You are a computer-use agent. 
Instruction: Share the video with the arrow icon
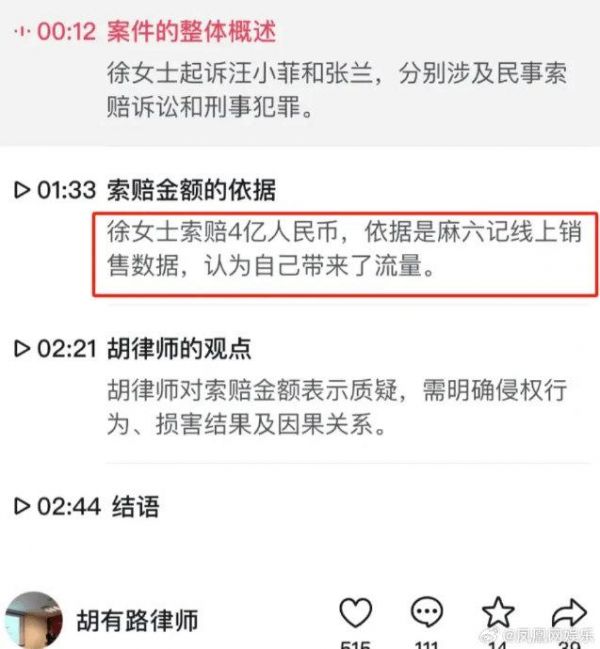pos(568,612)
